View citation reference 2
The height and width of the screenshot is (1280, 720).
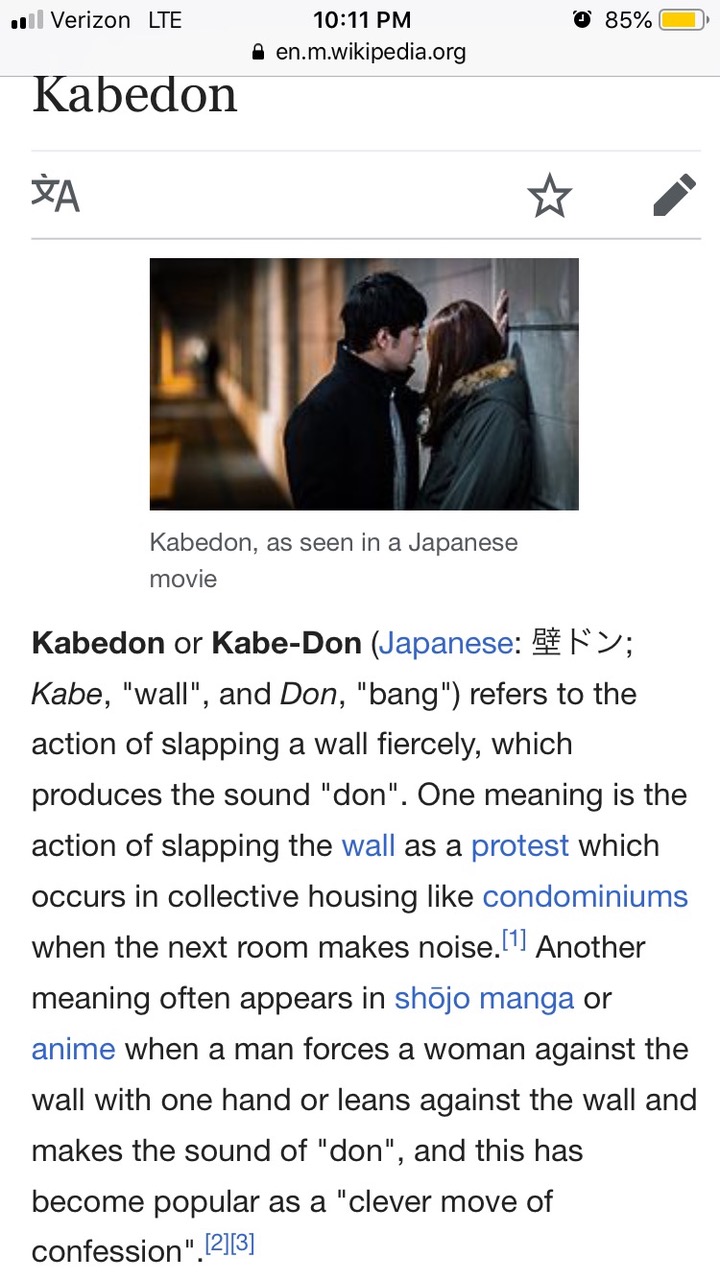tap(217, 1244)
